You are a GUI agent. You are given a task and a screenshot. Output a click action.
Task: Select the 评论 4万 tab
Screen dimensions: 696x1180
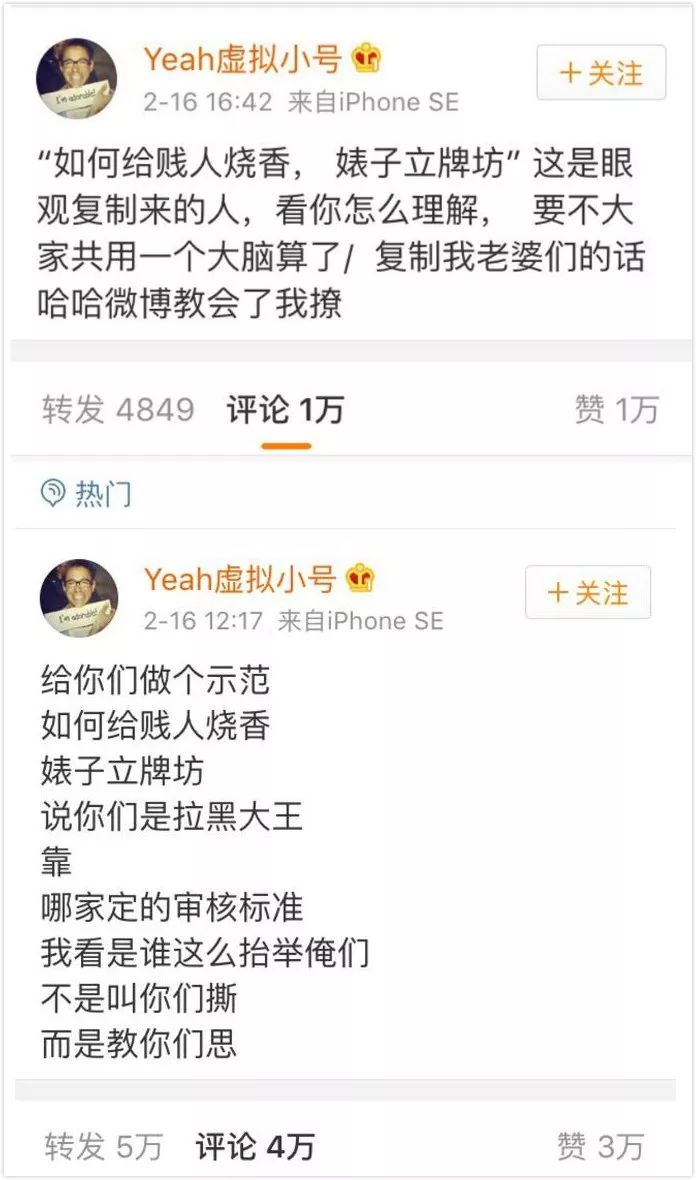tap(255, 1146)
